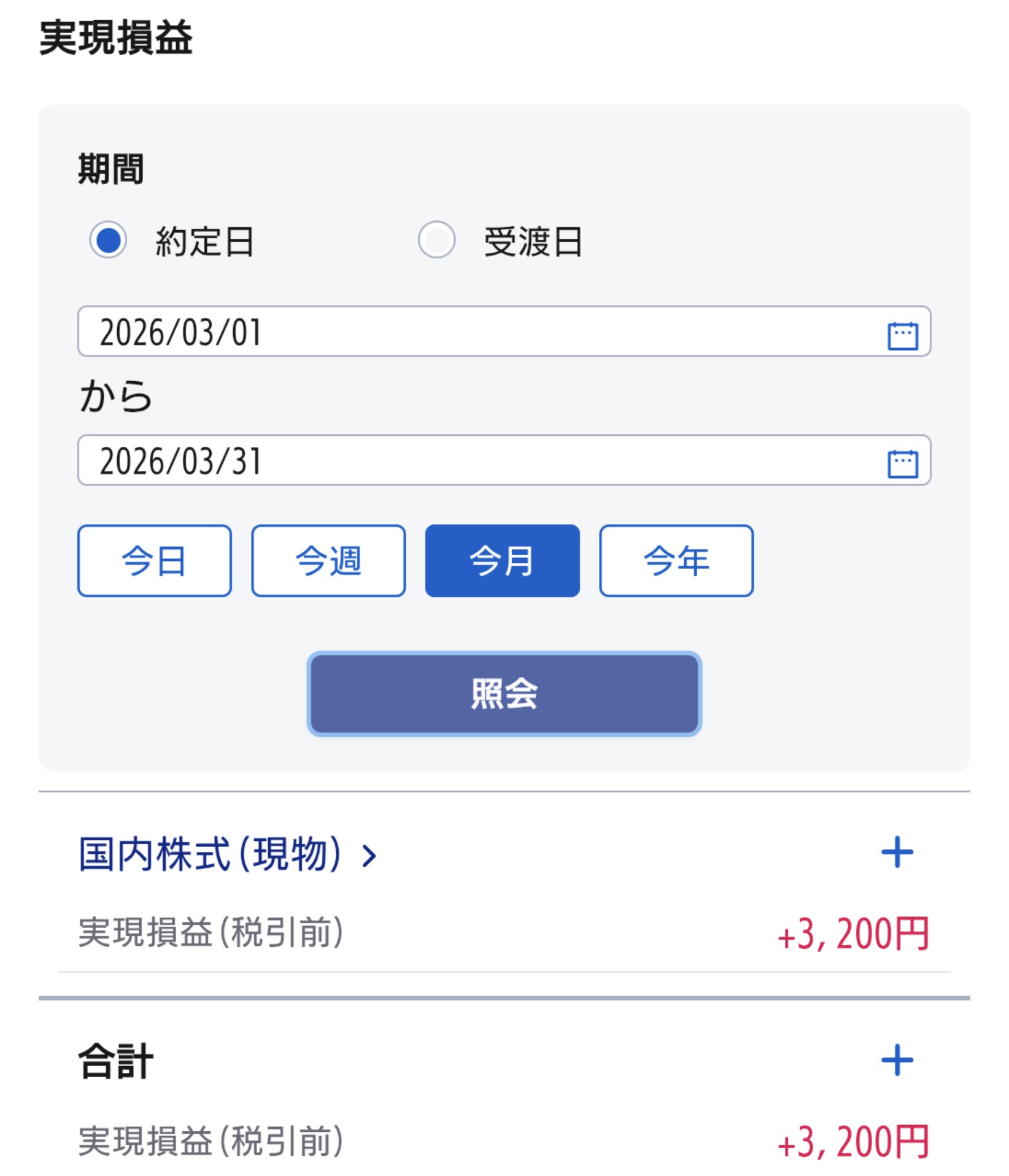
Task: Set period to 今週
Action: point(328,560)
